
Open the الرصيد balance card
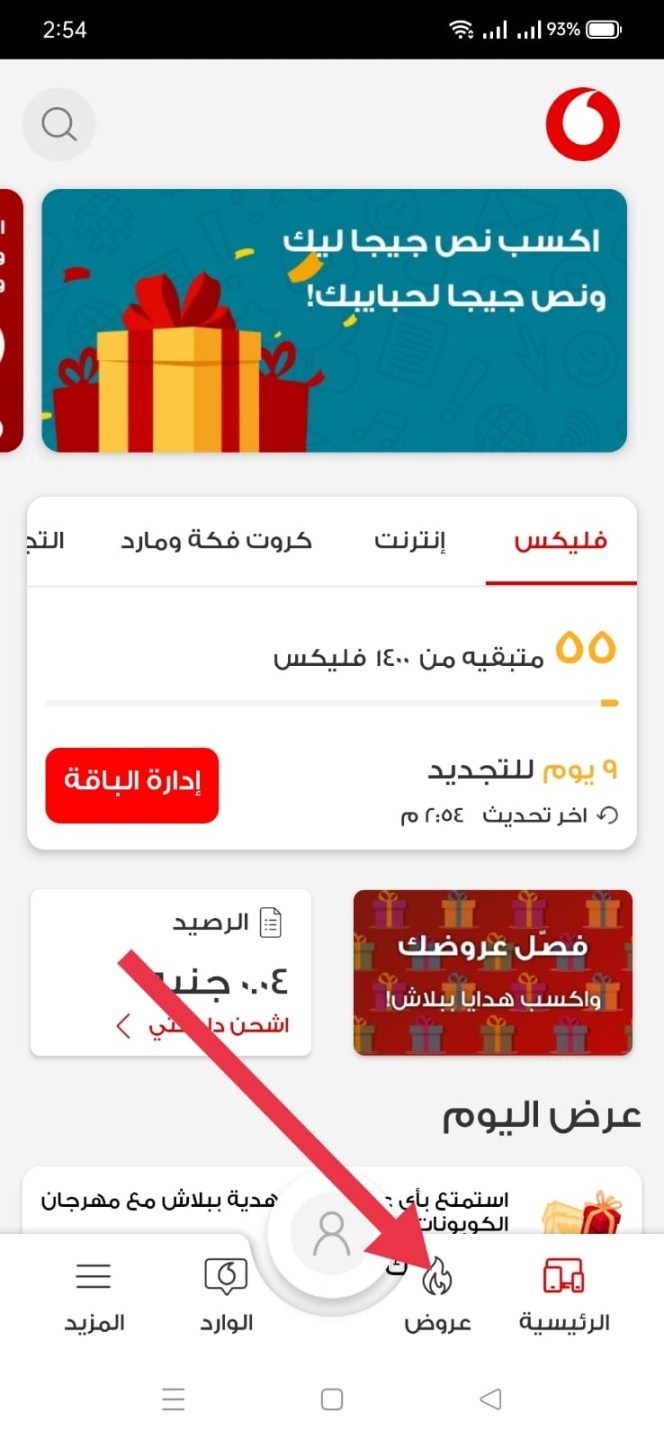click(x=171, y=972)
